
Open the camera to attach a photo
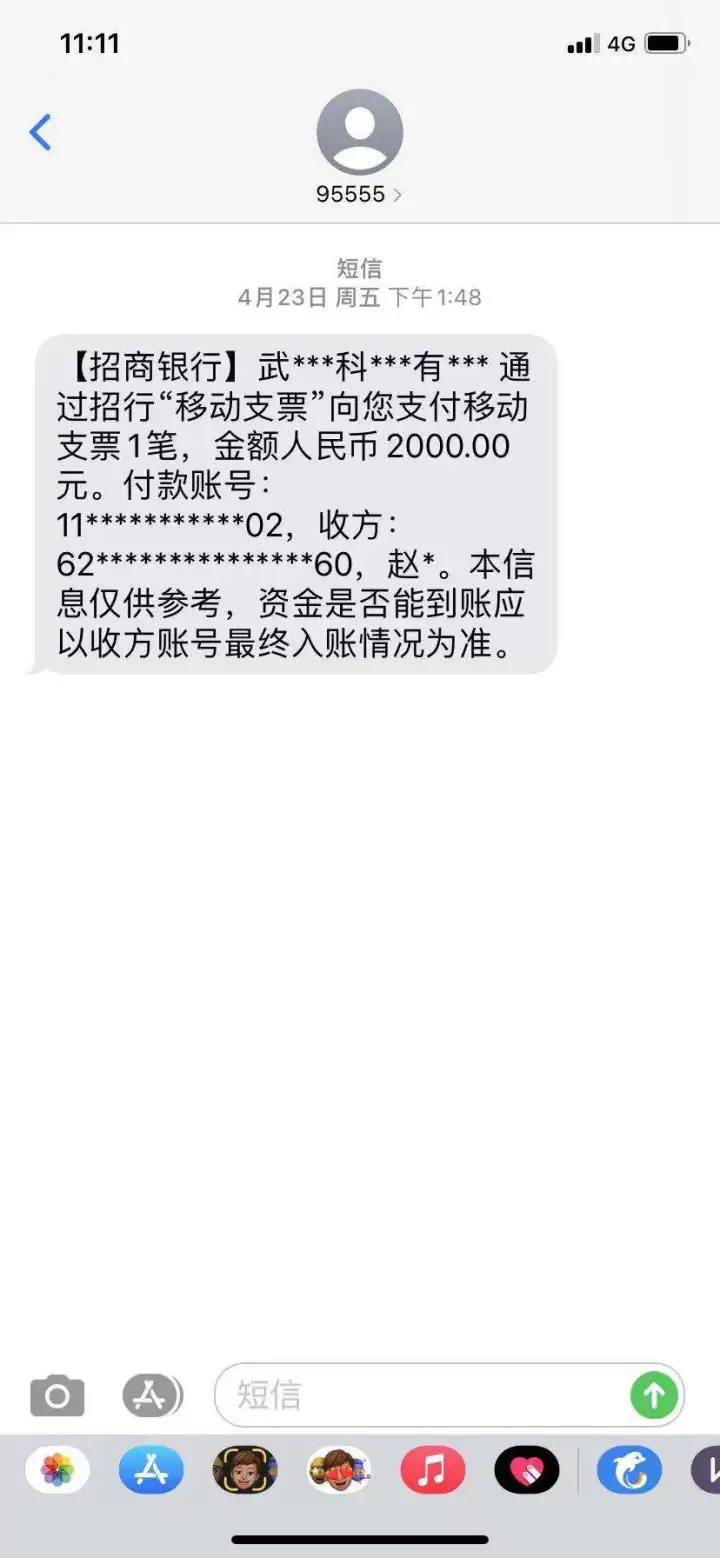point(57,1395)
